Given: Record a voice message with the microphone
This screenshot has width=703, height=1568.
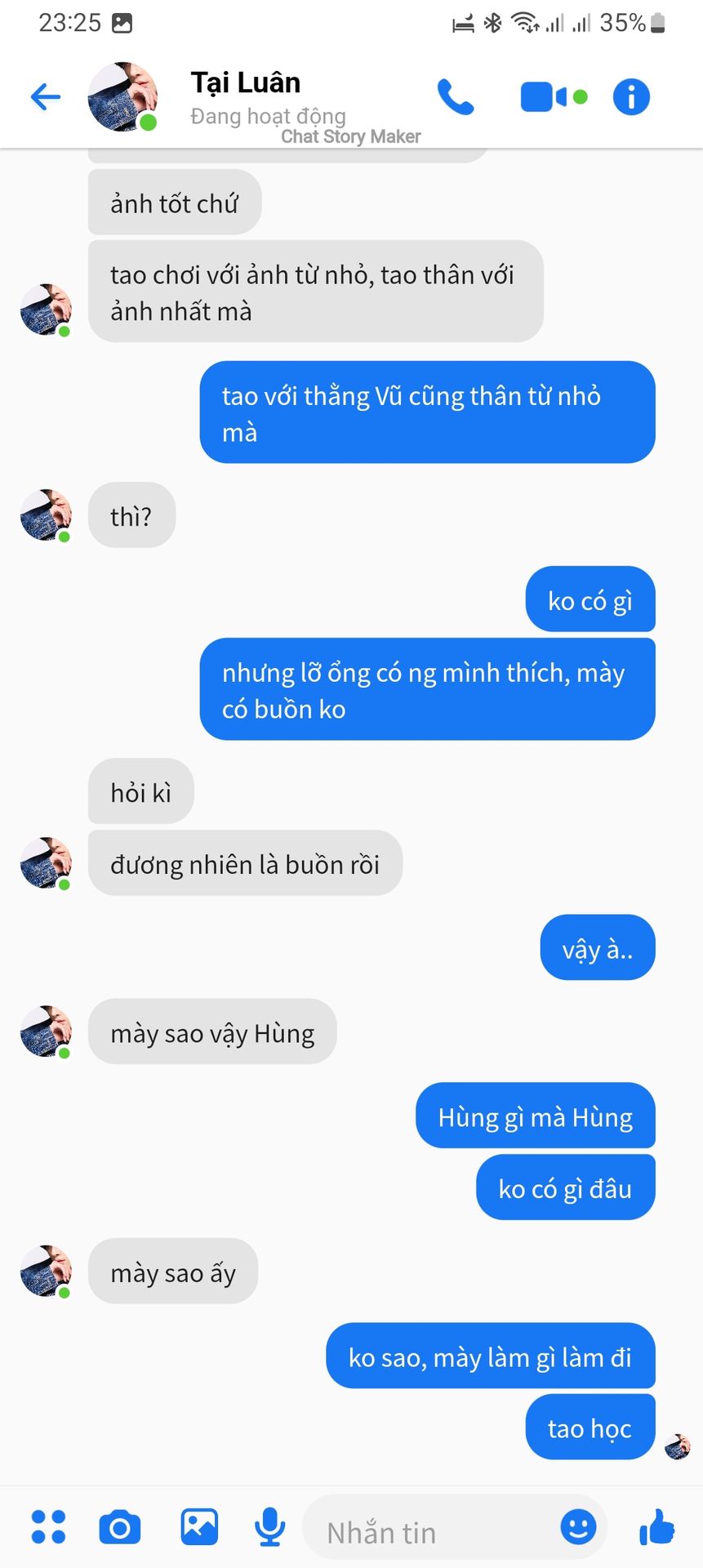Looking at the screenshot, I should click(269, 1527).
